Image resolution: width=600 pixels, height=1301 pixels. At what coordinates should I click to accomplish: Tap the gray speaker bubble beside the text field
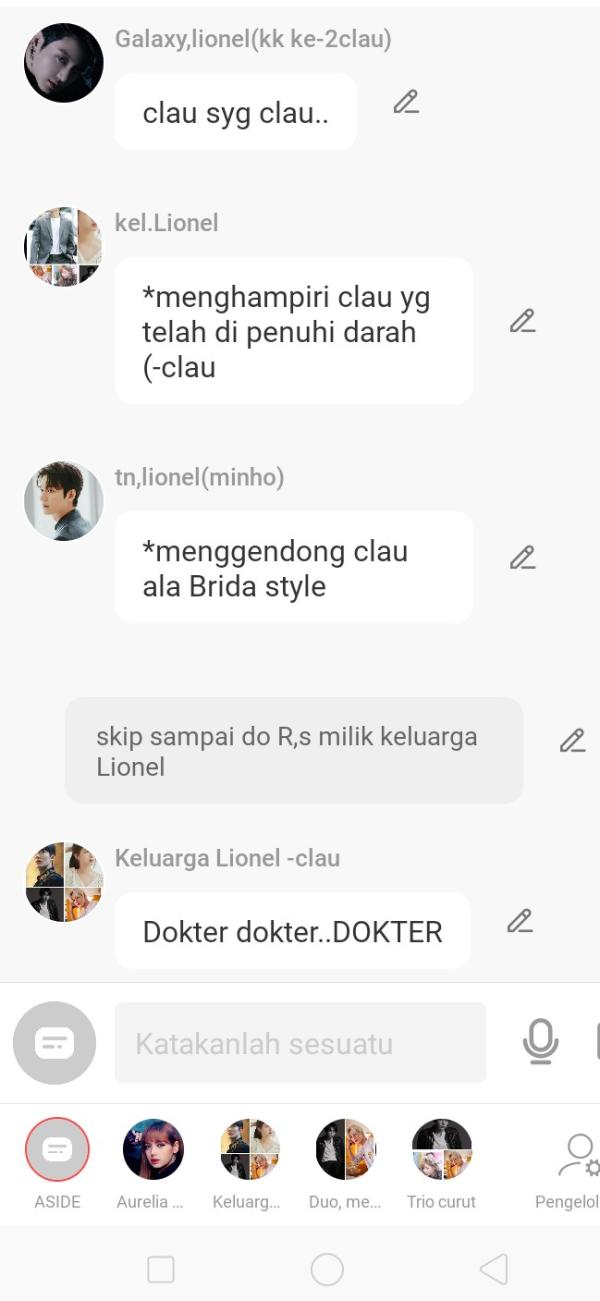55,1043
